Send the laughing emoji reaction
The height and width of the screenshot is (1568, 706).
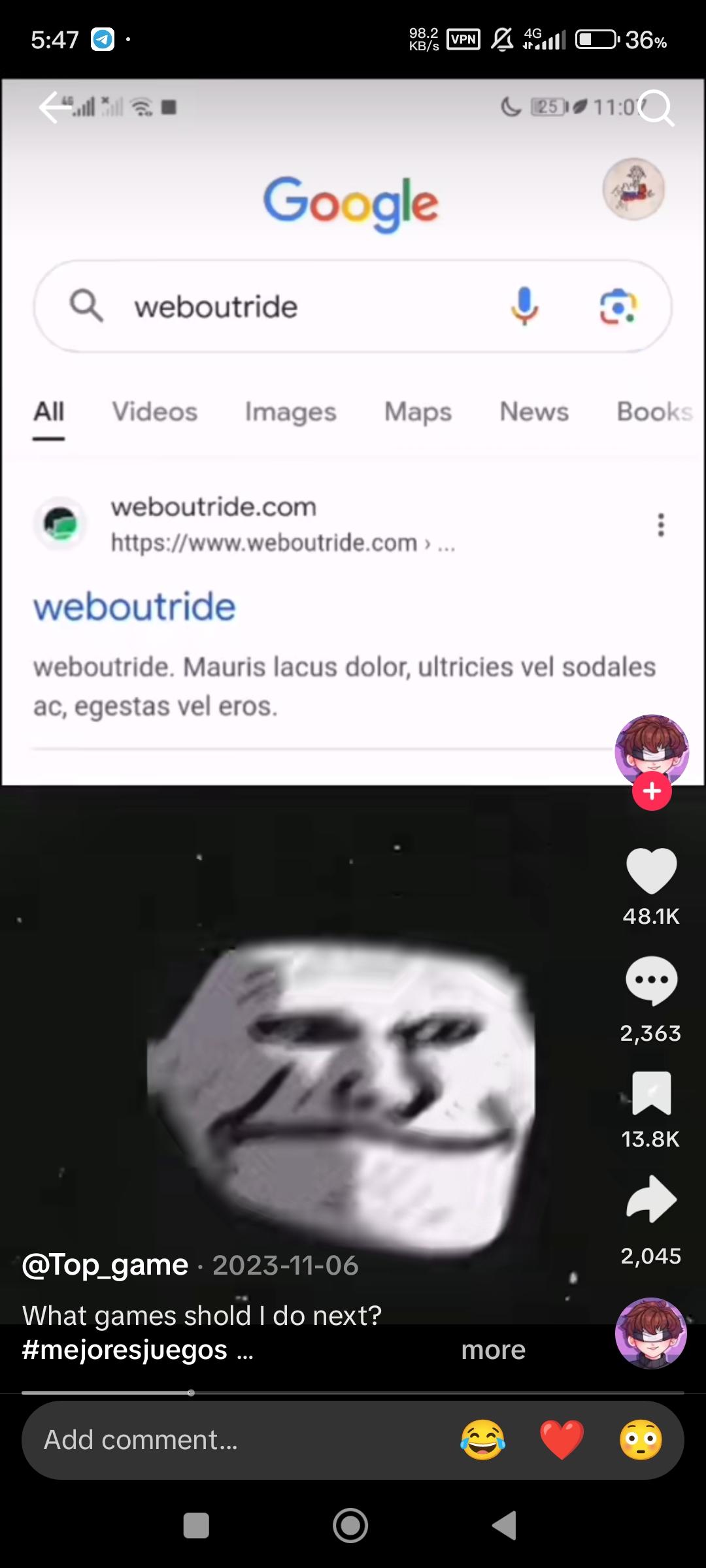[x=482, y=1440]
